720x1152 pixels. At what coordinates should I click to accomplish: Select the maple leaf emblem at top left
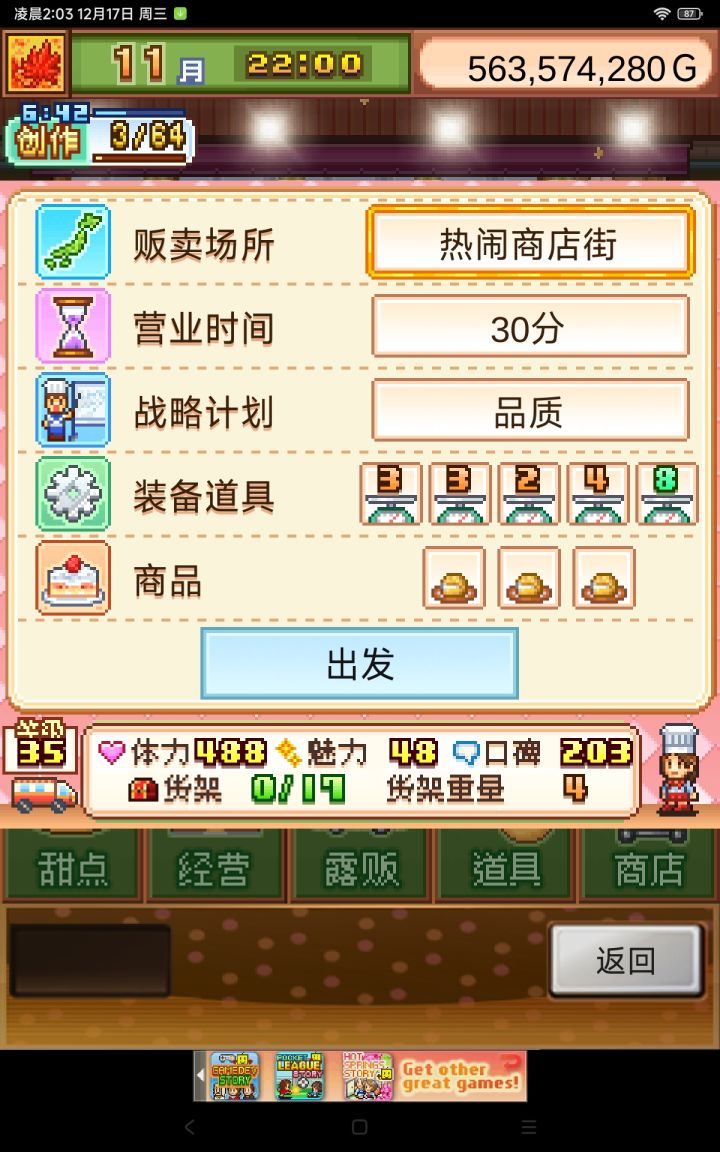36,64
